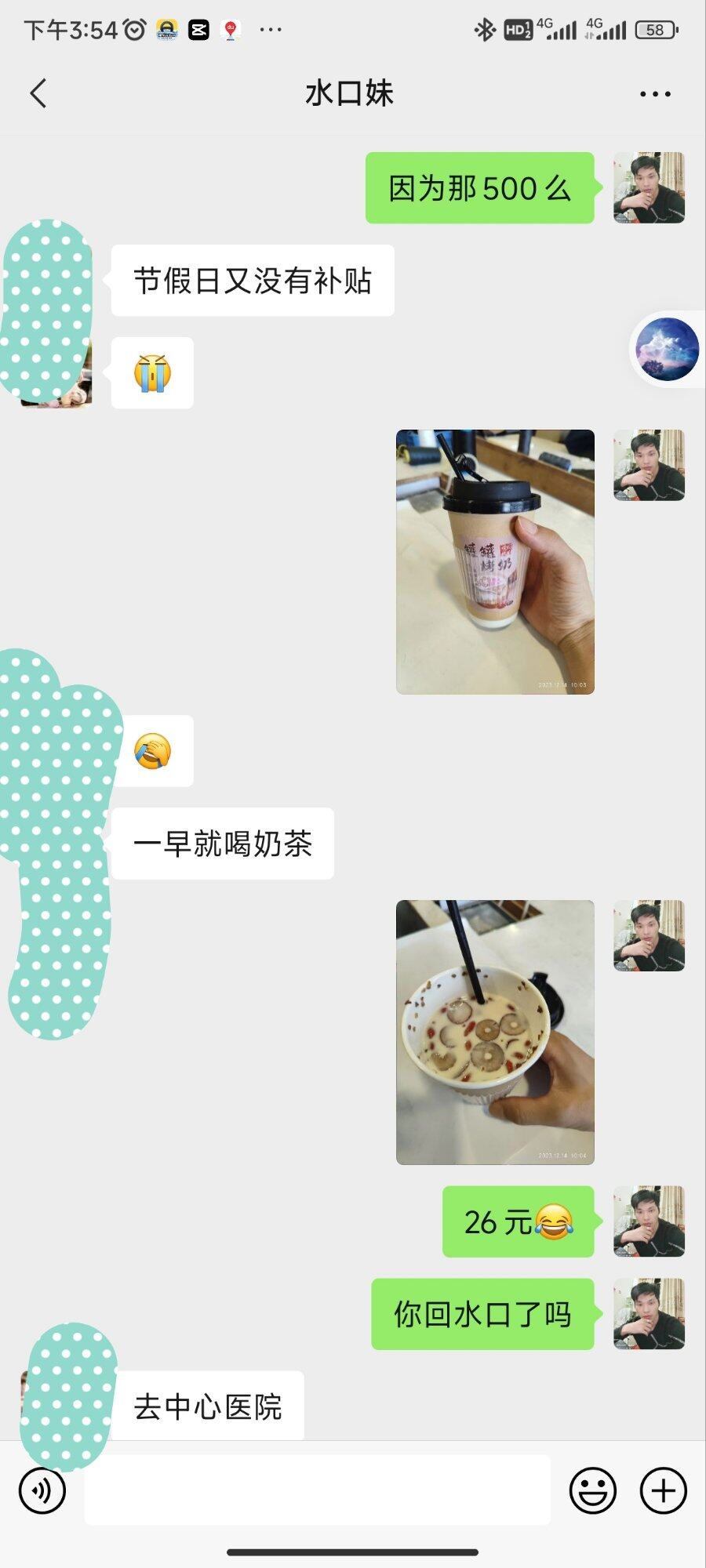This screenshot has height=1568, width=706.
Task: Tap the avatar beside 你回水口了吗
Action: (649, 1314)
